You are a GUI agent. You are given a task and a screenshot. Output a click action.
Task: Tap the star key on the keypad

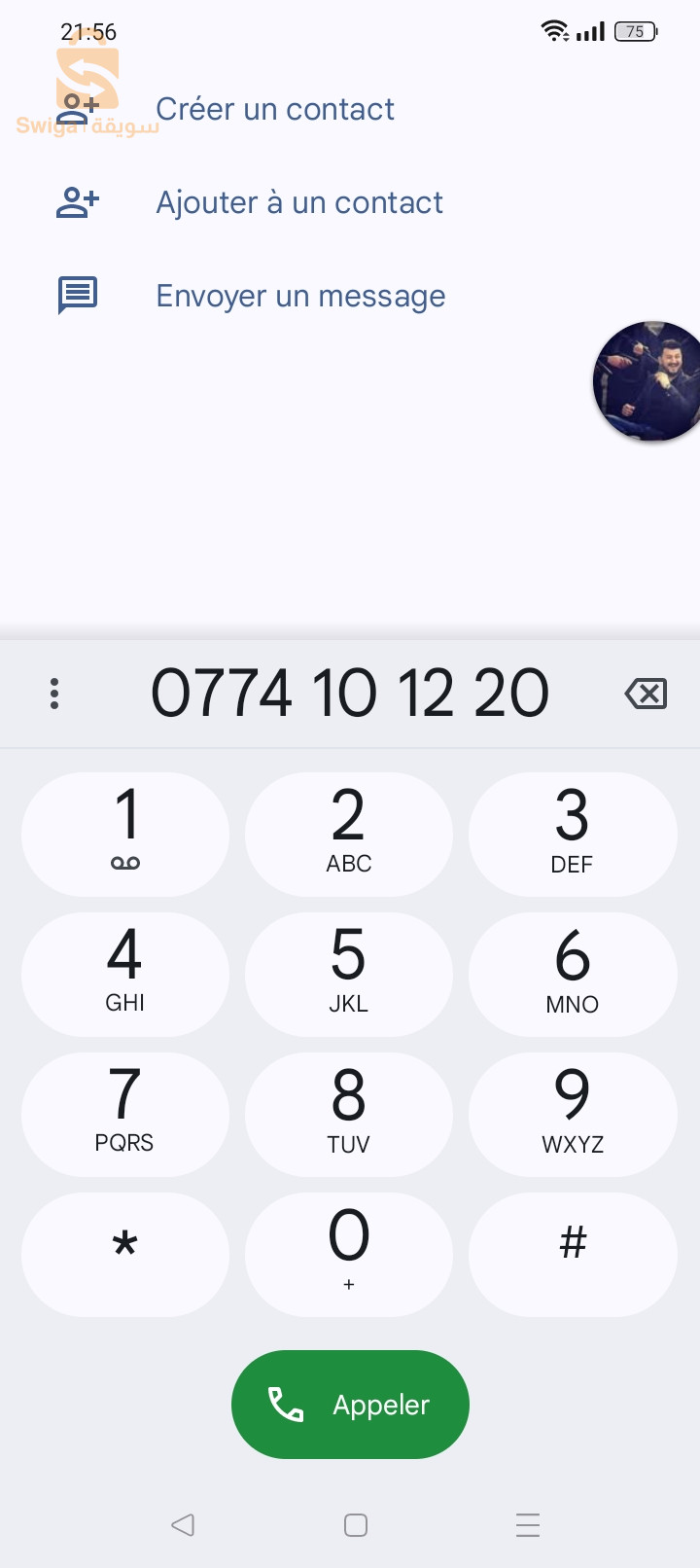point(124,1254)
